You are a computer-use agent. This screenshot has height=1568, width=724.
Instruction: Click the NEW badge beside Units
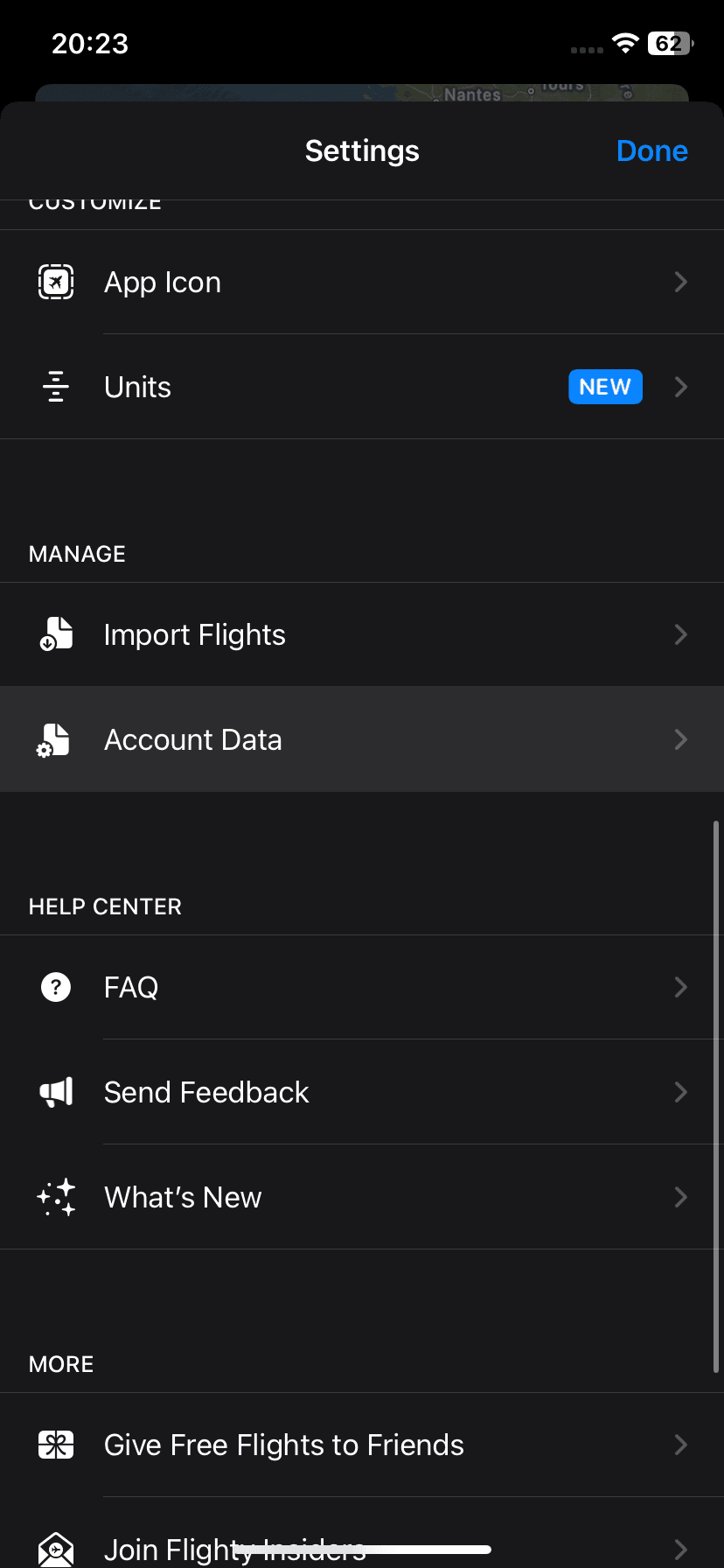(605, 387)
